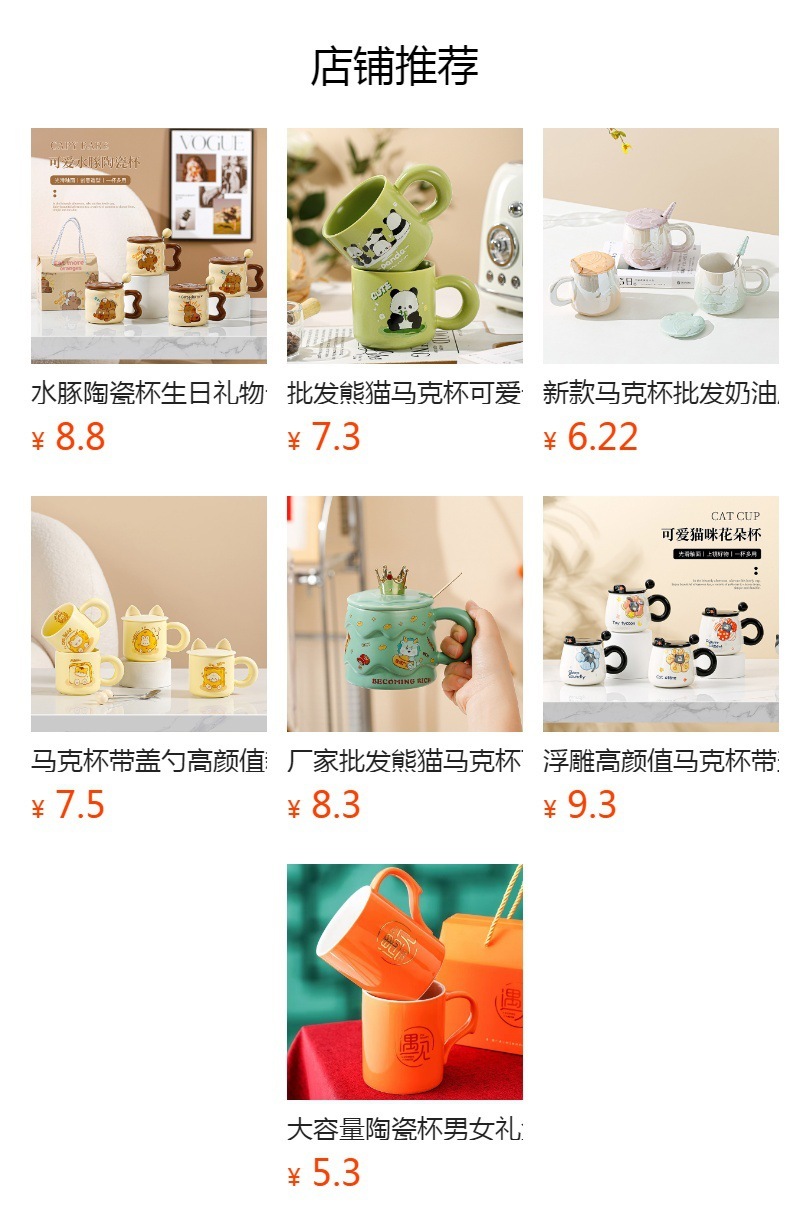
Task: Select the 马克杯带盖勺高颜值 yellow mug card
Action: pos(148,614)
